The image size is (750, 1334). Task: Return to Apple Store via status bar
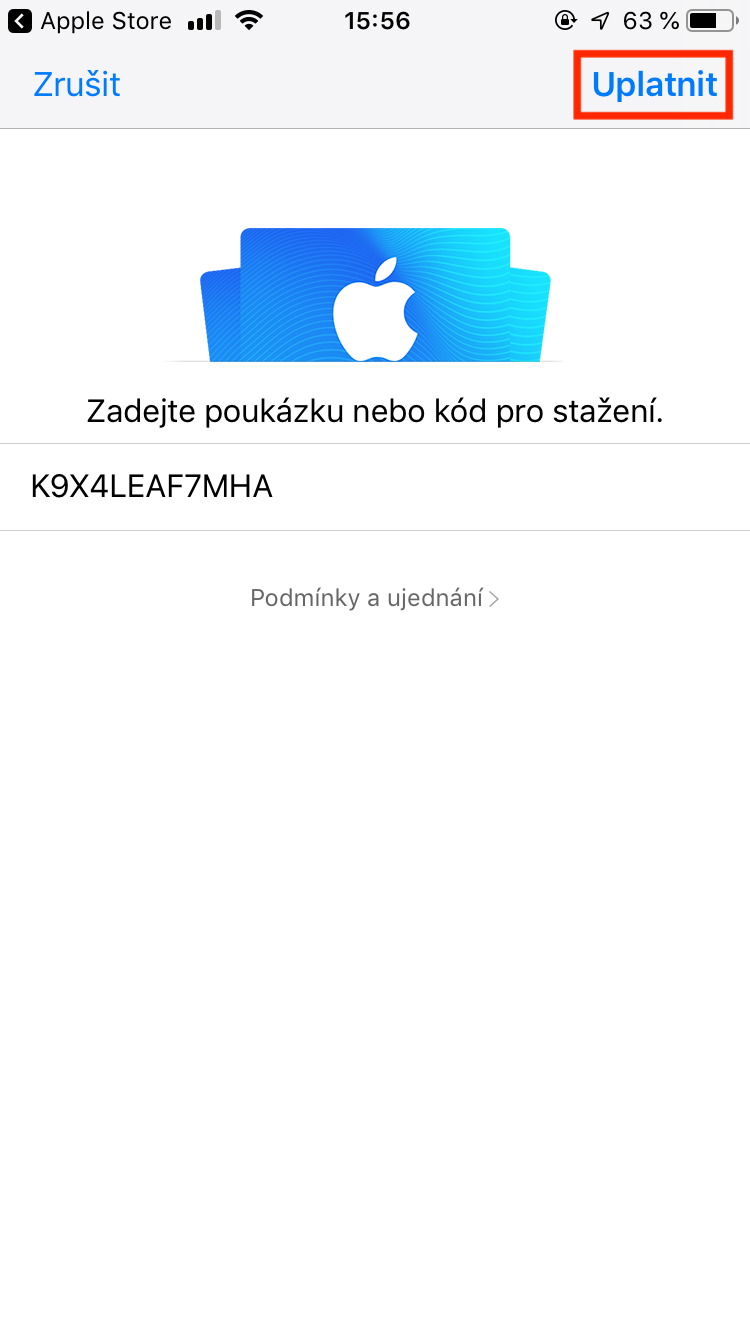[91, 20]
